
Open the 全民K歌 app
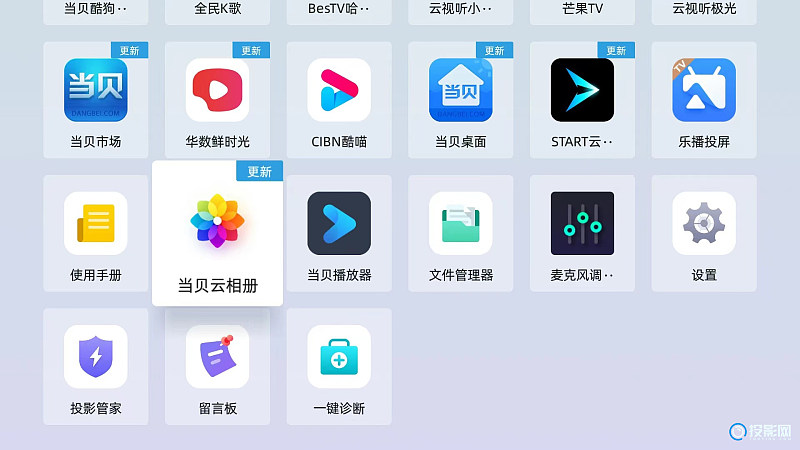click(x=217, y=10)
